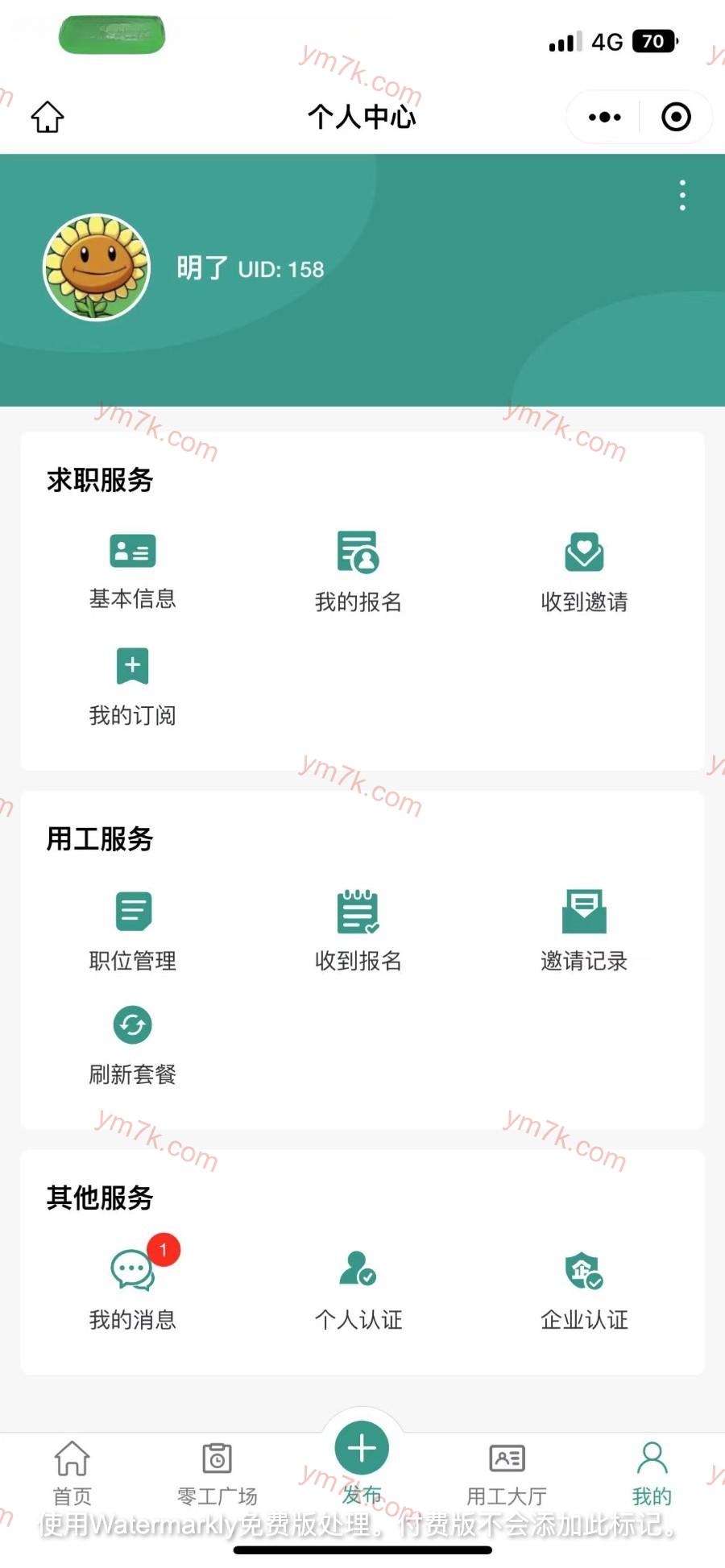This screenshot has height=1568, width=725.
Task: Tap the 发布 plus button
Action: [362, 1450]
